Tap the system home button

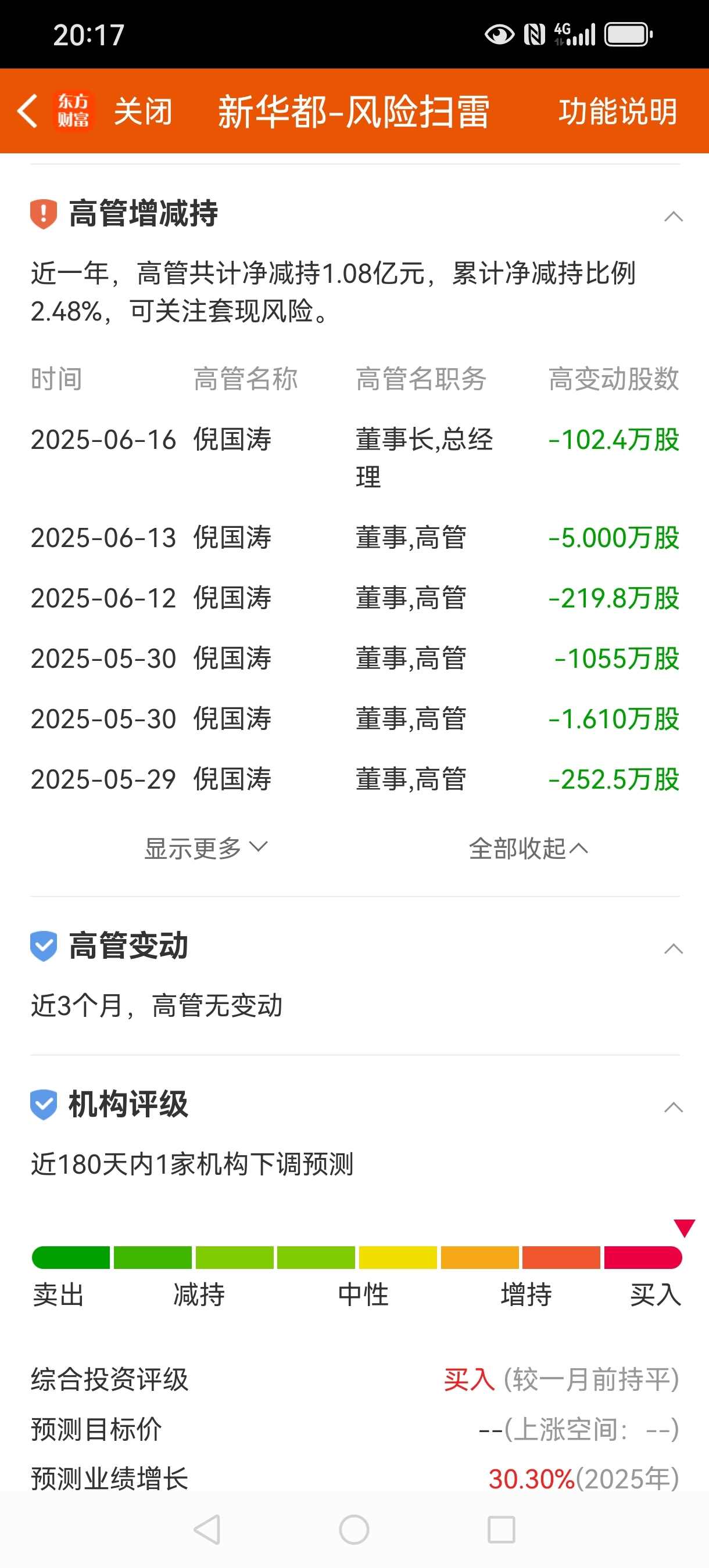pyautogui.click(x=354, y=1529)
